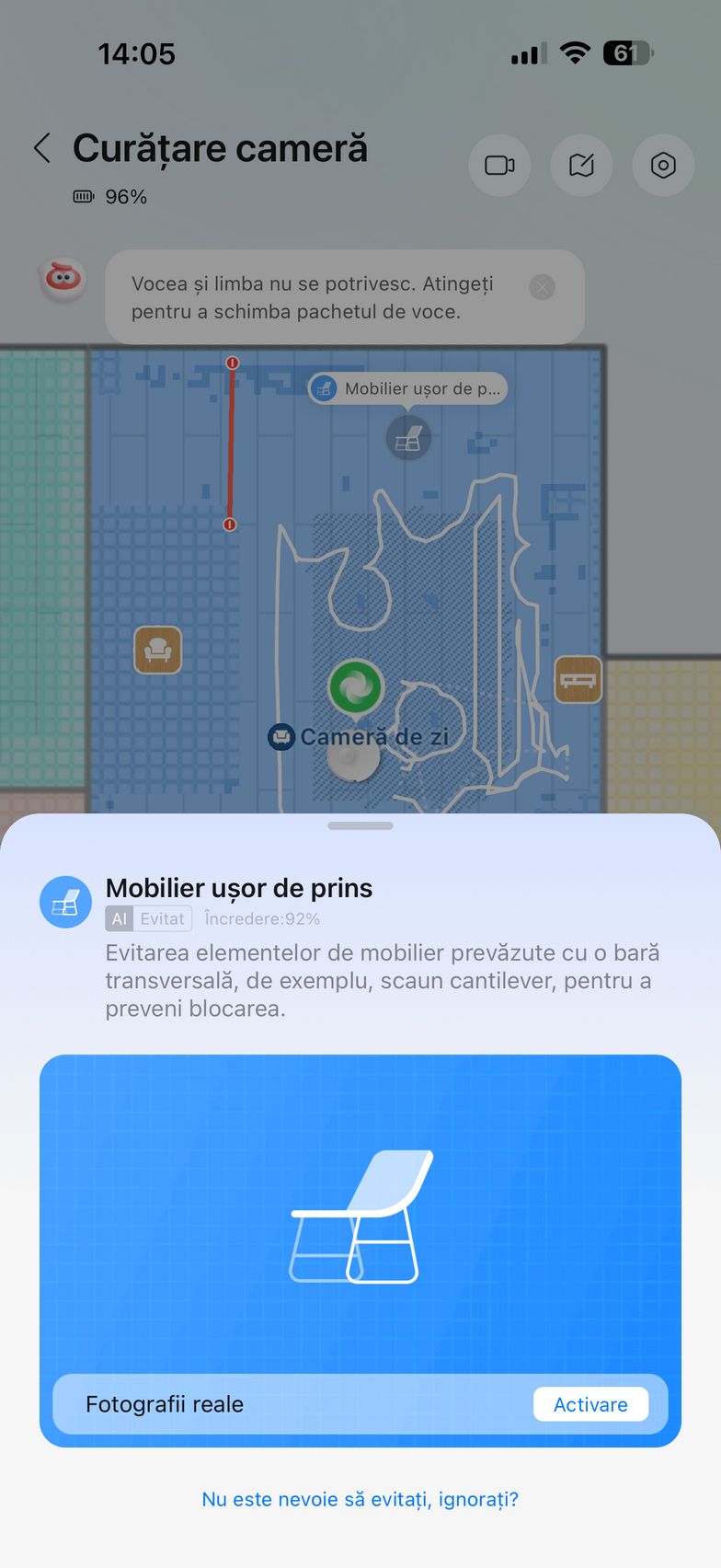Viewport: 721px width, 1568px height.
Task: Select the armchair furniture icon on map
Action: pyautogui.click(x=158, y=651)
